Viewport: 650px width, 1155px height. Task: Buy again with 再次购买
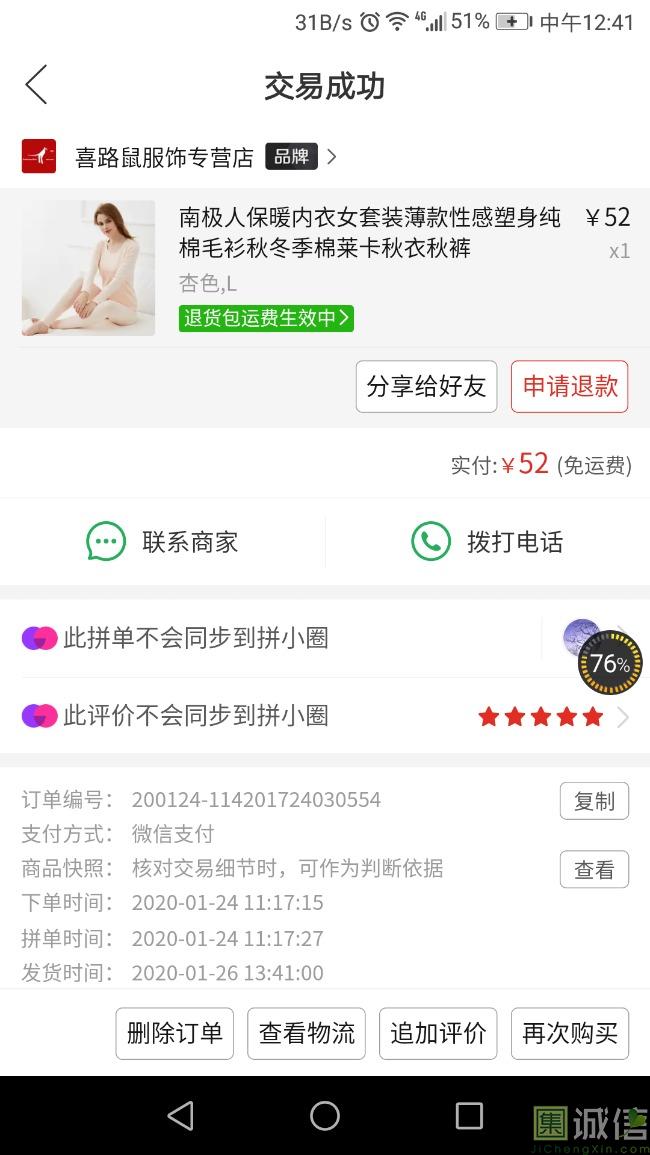(570, 1033)
